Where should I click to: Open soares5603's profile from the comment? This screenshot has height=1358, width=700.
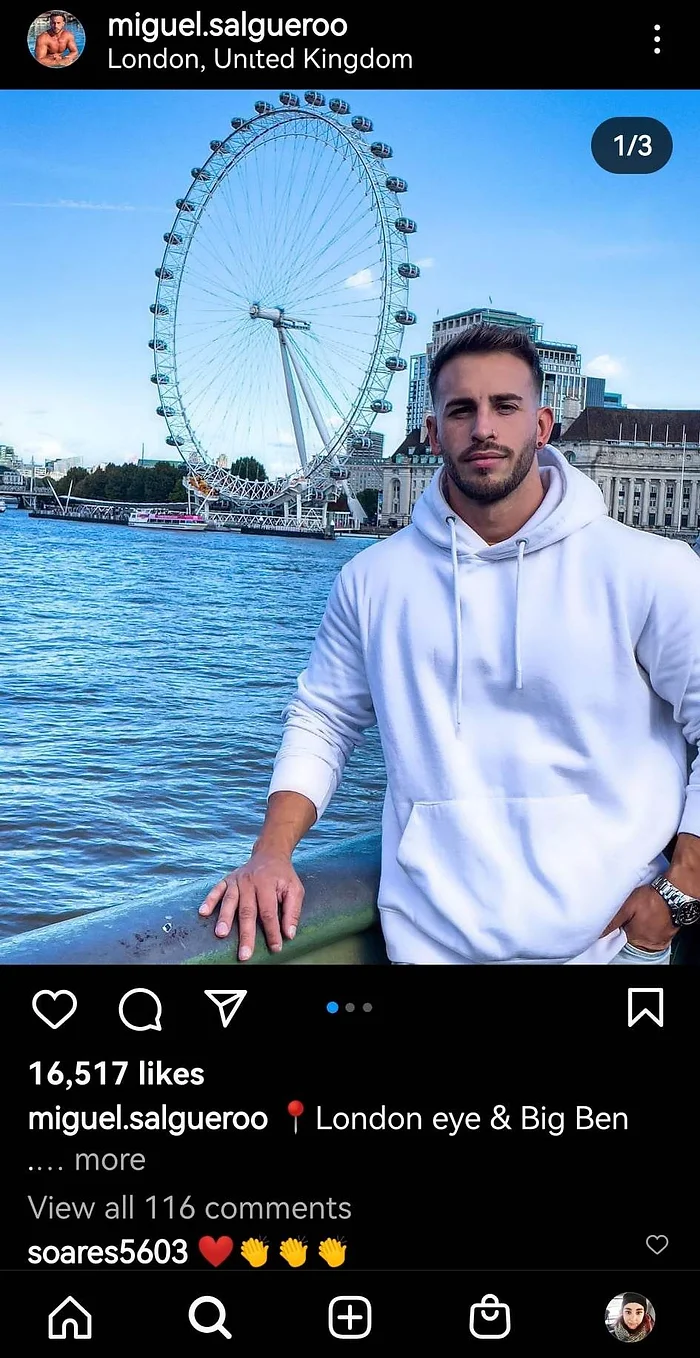coord(108,1251)
